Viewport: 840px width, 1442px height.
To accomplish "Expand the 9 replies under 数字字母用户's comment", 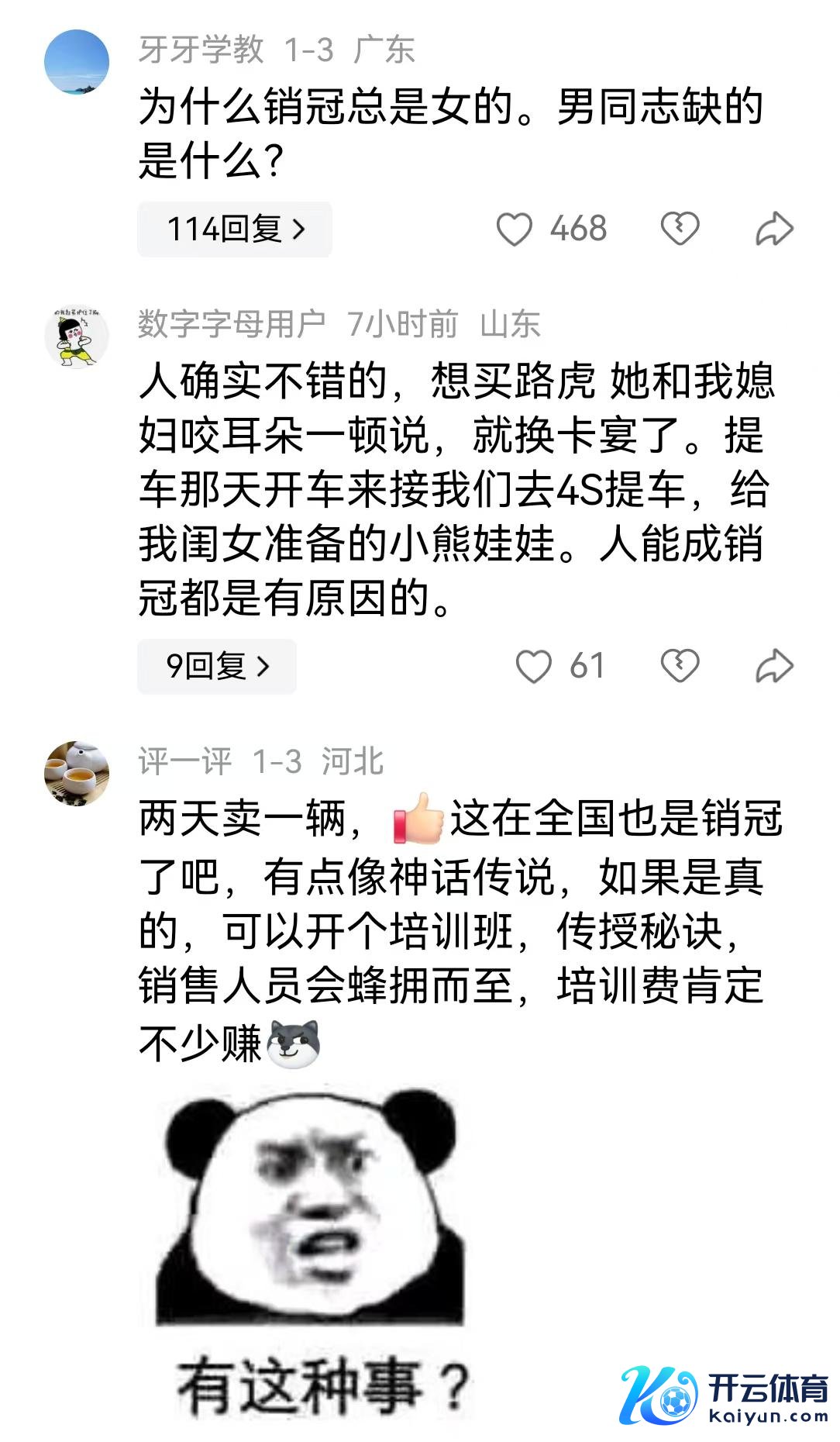I will pyautogui.click(x=217, y=666).
